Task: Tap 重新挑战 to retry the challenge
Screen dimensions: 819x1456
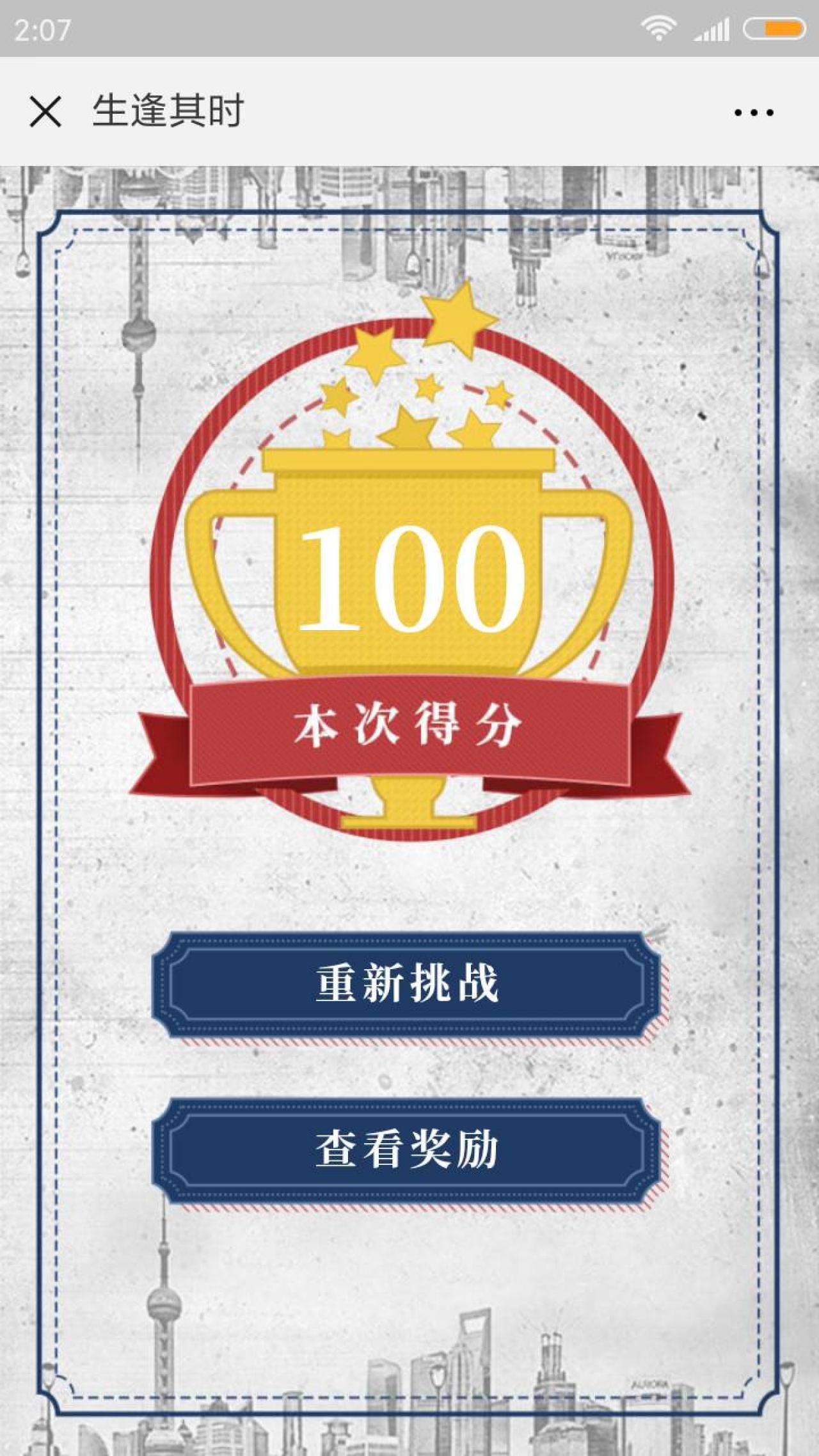Action: (407, 984)
